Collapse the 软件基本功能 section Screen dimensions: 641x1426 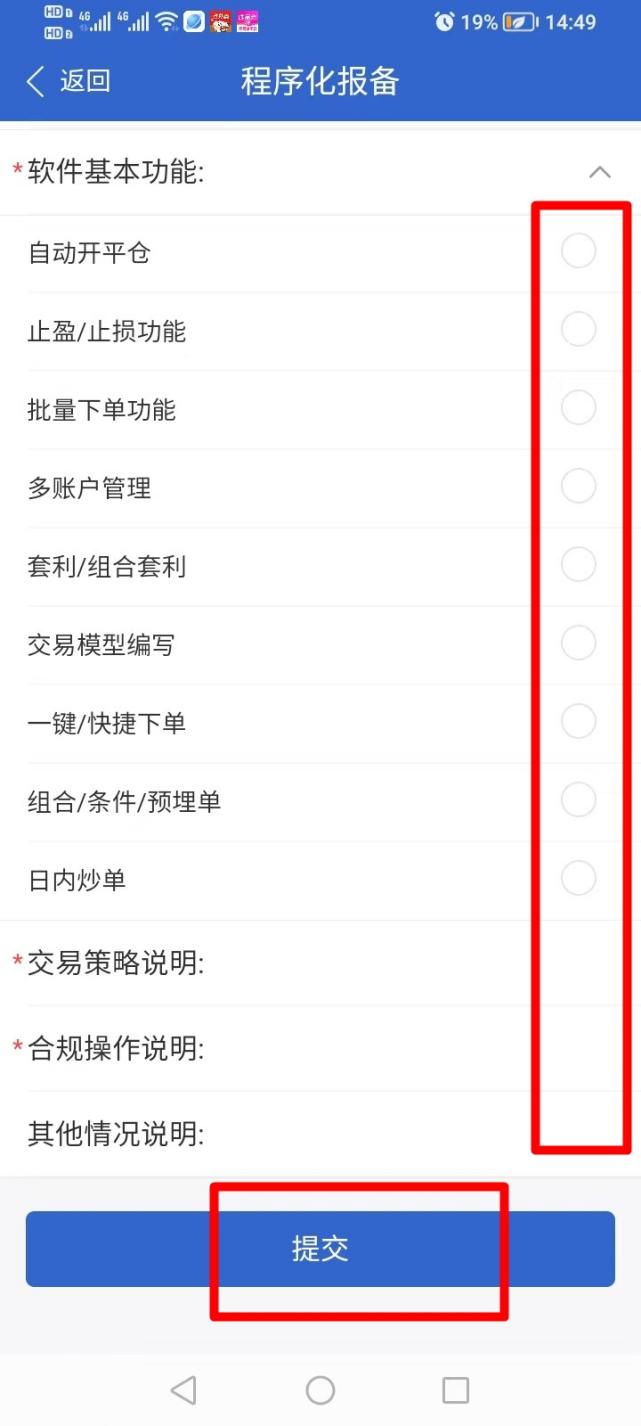(x=600, y=172)
